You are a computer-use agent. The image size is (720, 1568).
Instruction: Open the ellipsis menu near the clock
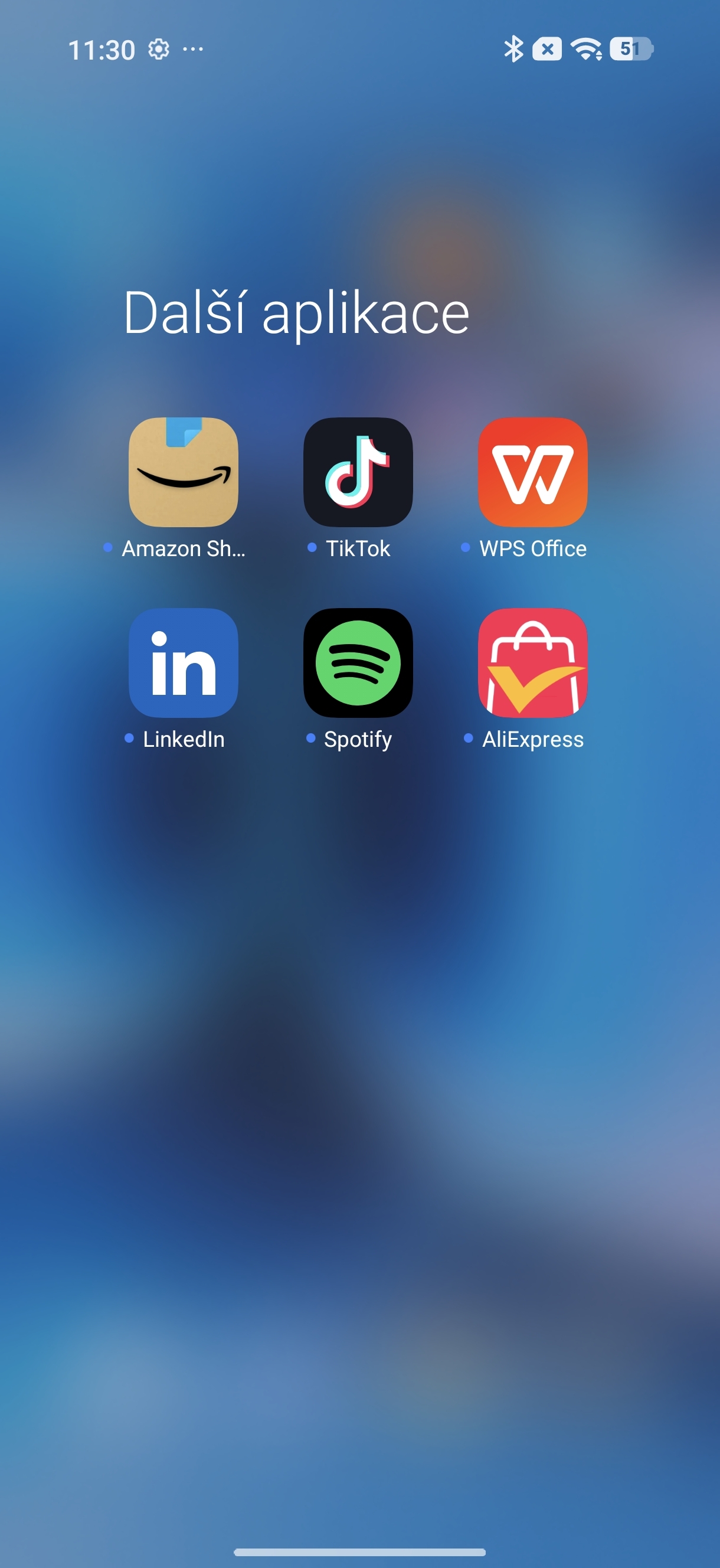pyautogui.click(x=194, y=50)
